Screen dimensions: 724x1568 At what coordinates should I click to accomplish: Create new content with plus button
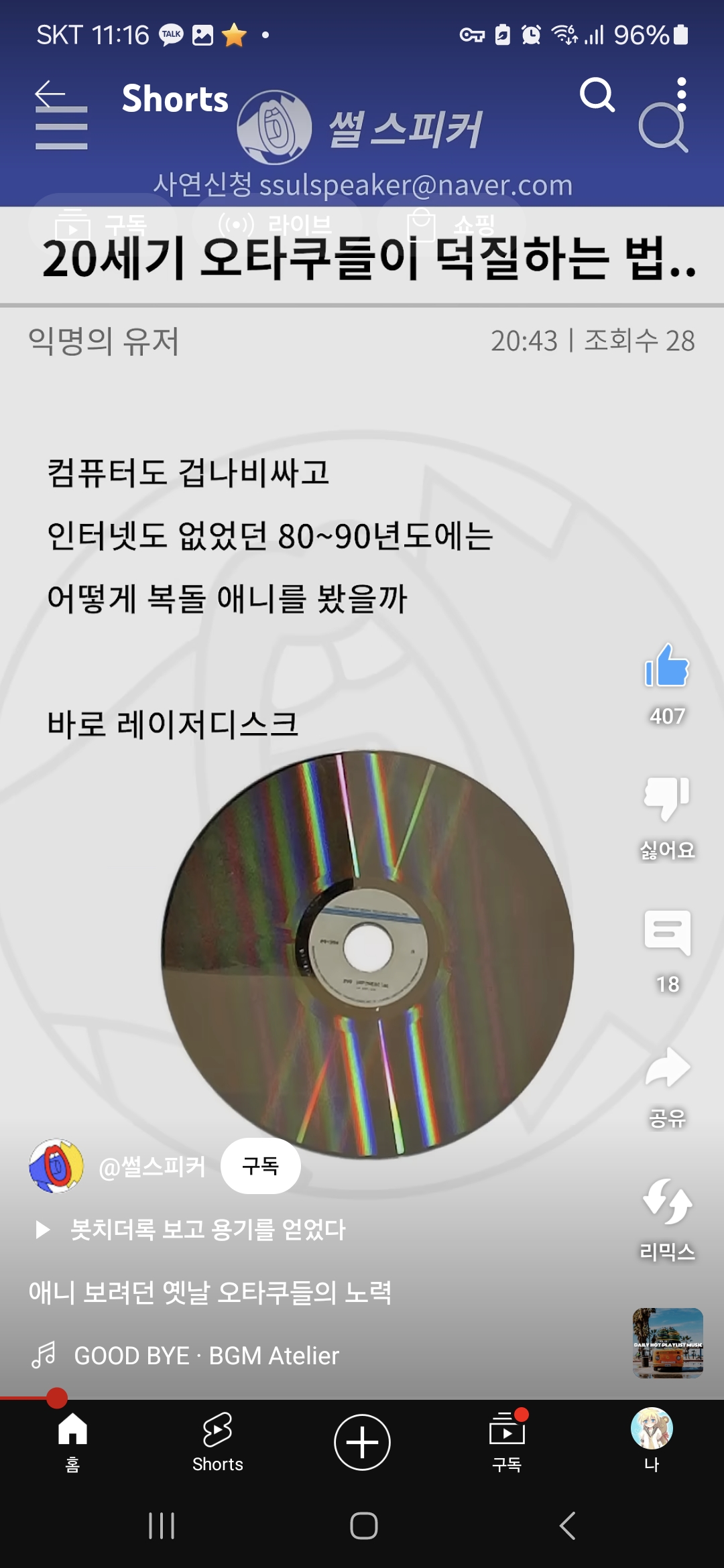pyautogui.click(x=362, y=1442)
